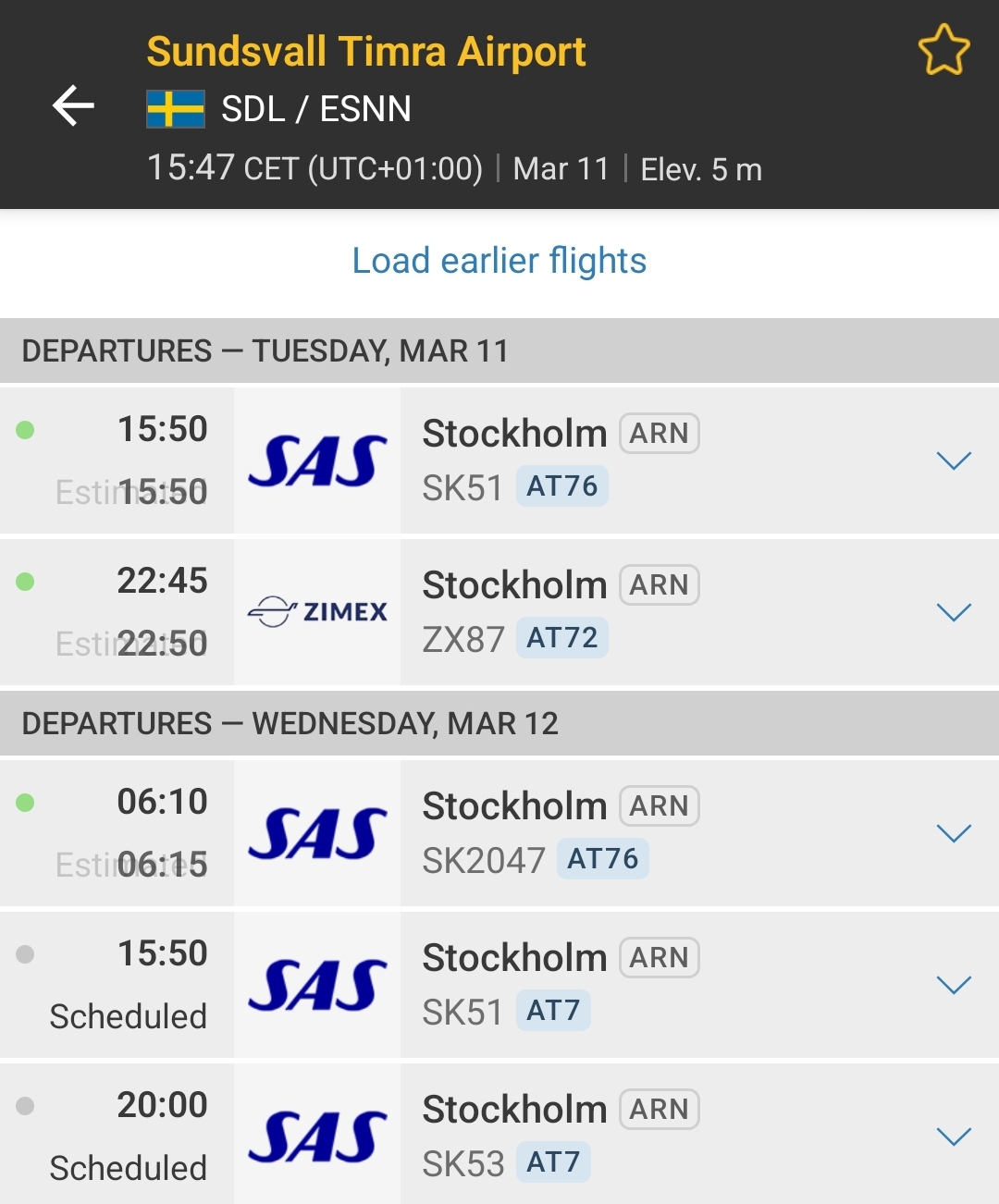Open earlier flights with the link
The width and height of the screenshot is (999, 1204).
pos(499,261)
